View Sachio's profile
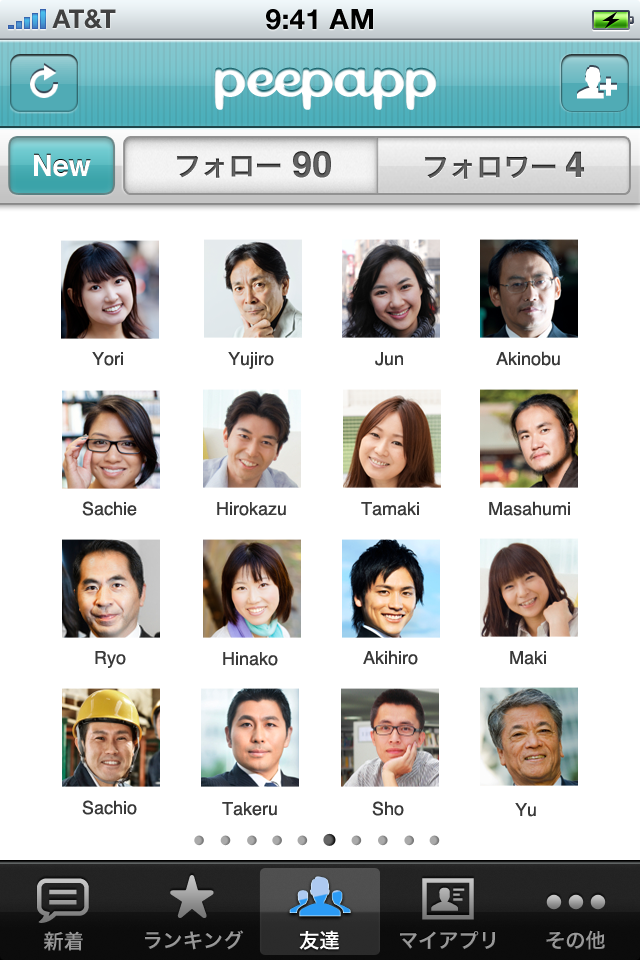Screen dimensions: 640x960 (110, 738)
